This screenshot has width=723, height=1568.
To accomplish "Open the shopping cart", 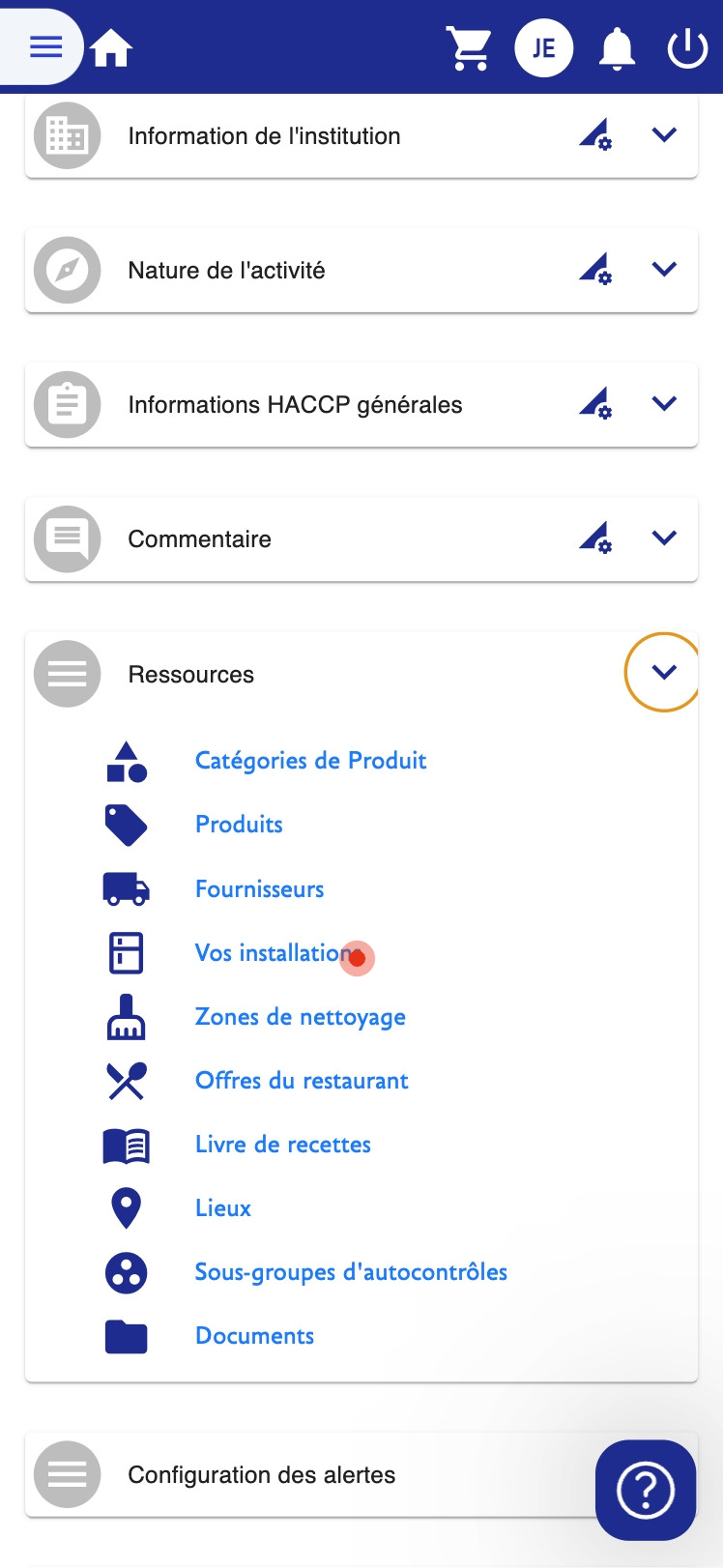I will [x=469, y=47].
